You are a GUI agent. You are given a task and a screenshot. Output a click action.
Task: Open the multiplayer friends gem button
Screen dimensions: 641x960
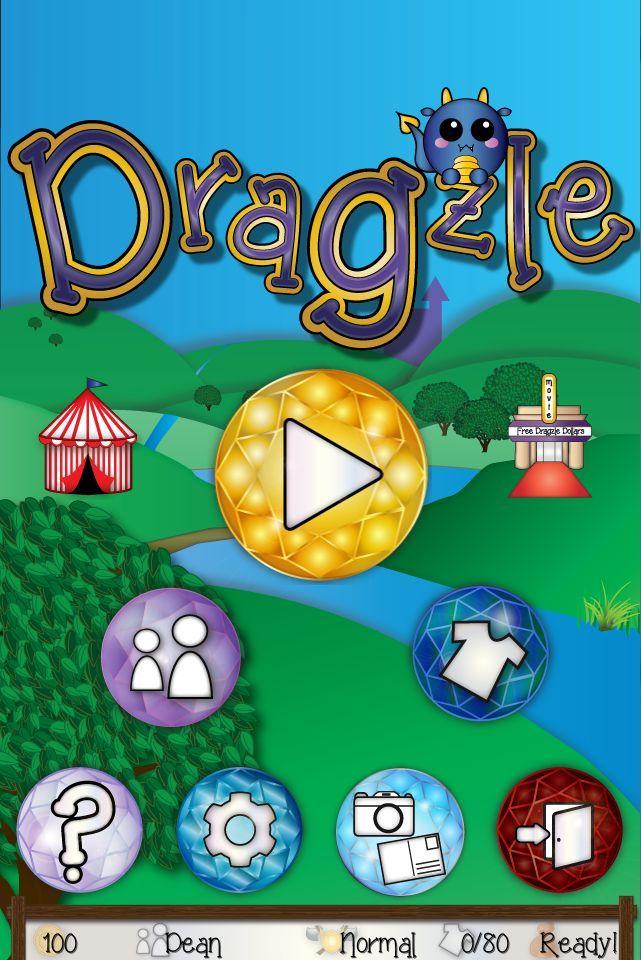[171, 657]
